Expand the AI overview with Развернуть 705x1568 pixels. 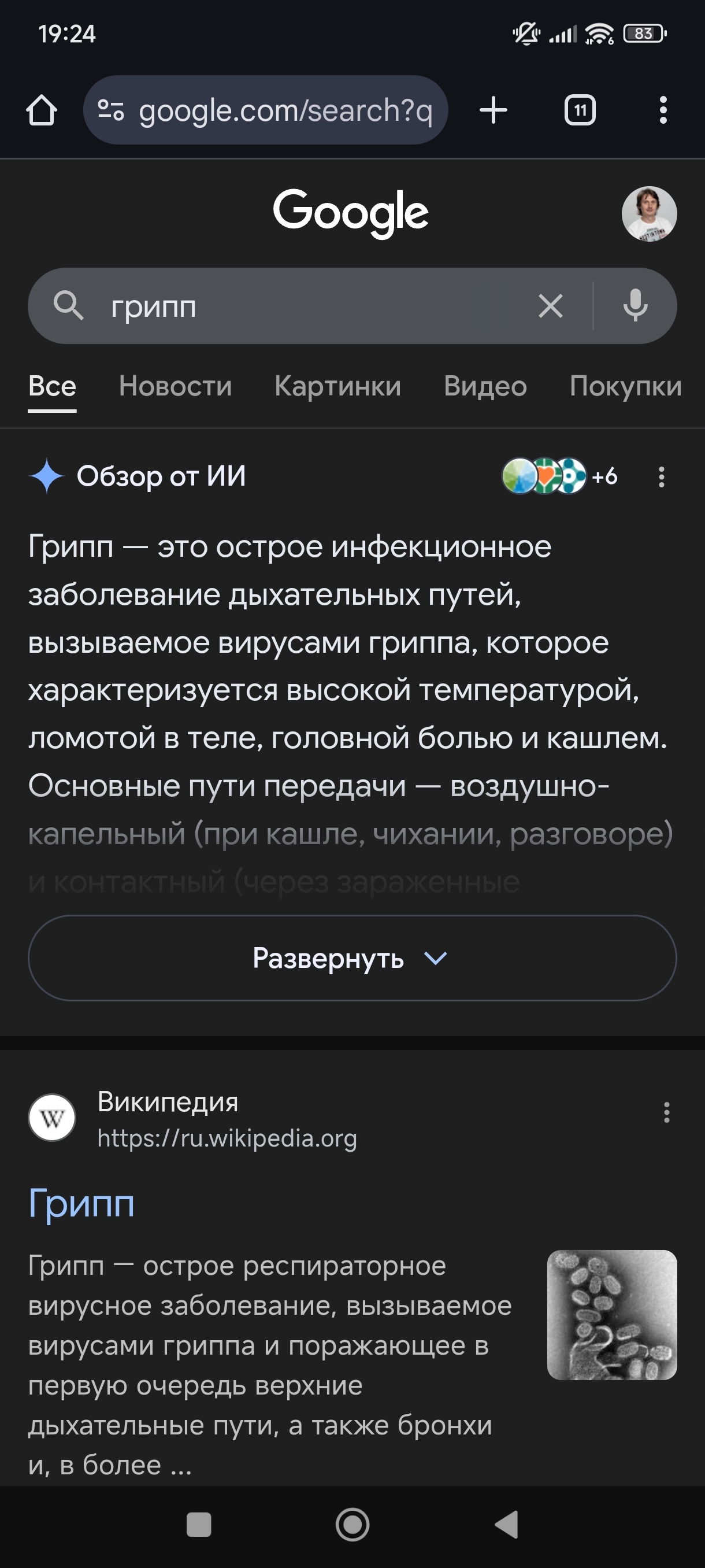click(351, 958)
